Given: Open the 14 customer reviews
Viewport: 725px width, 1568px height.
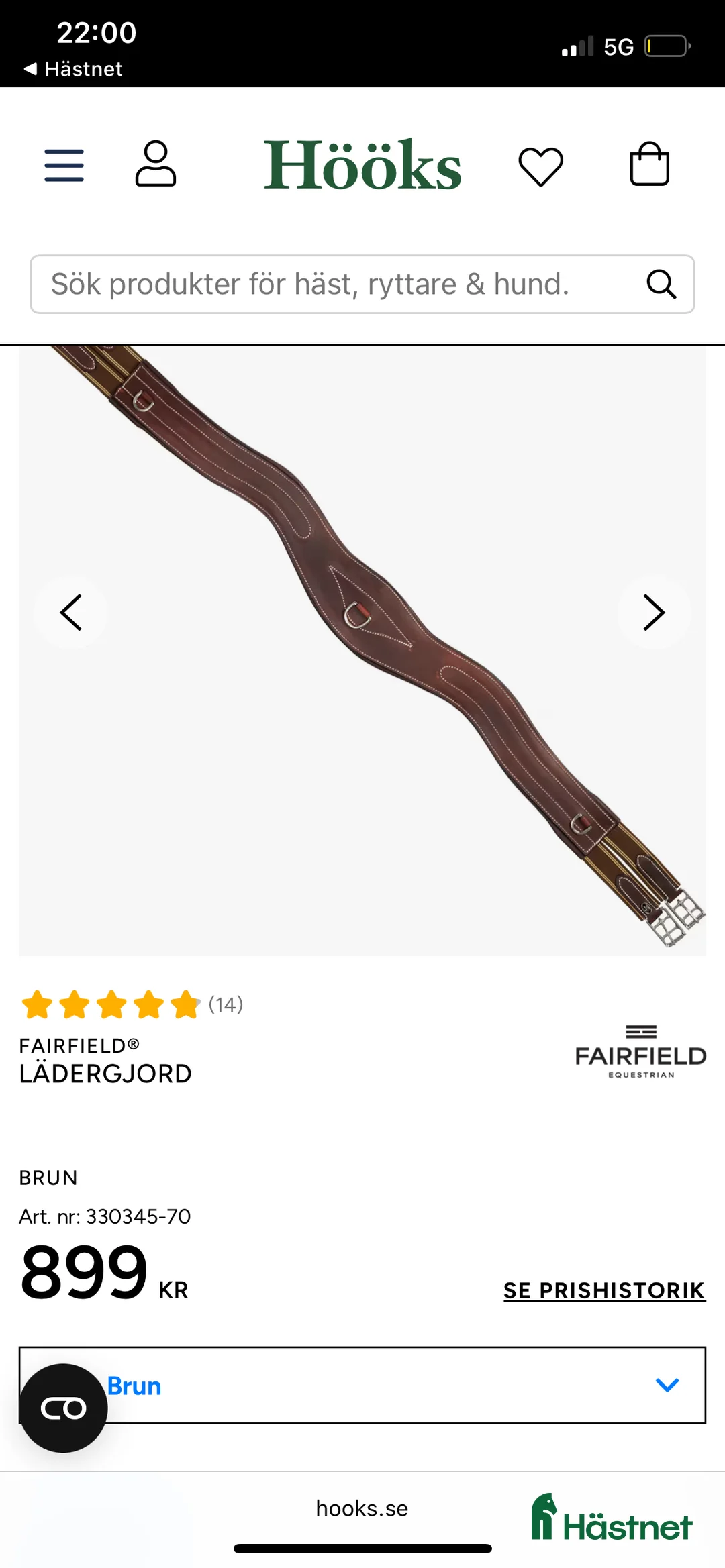Looking at the screenshot, I should (226, 1004).
